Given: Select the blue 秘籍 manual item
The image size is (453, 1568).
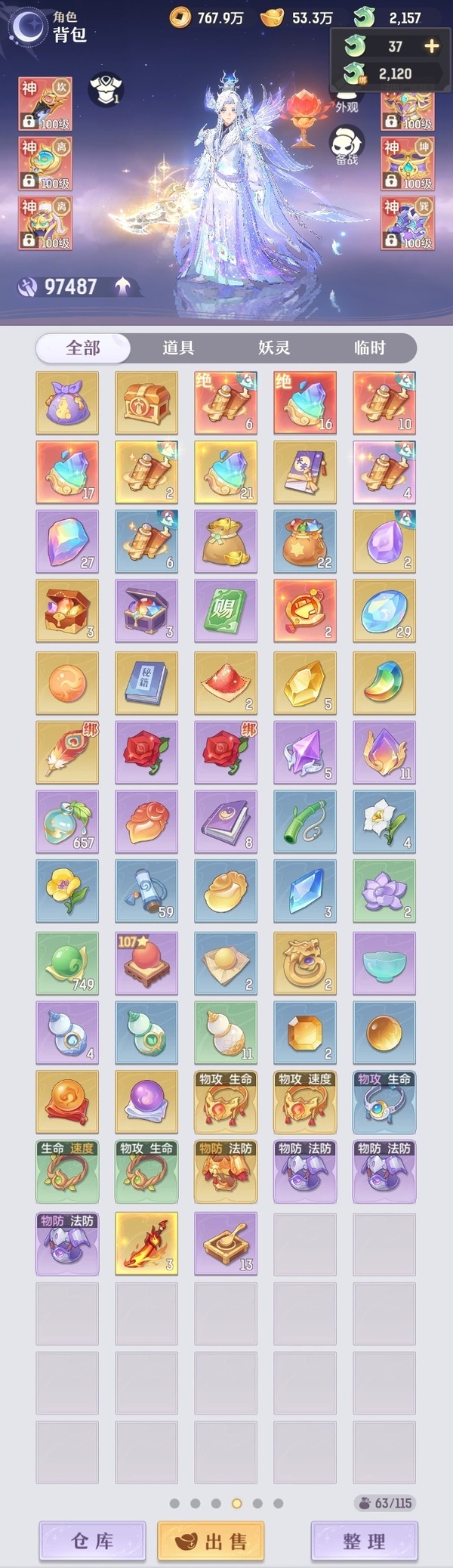Looking at the screenshot, I should (x=146, y=682).
